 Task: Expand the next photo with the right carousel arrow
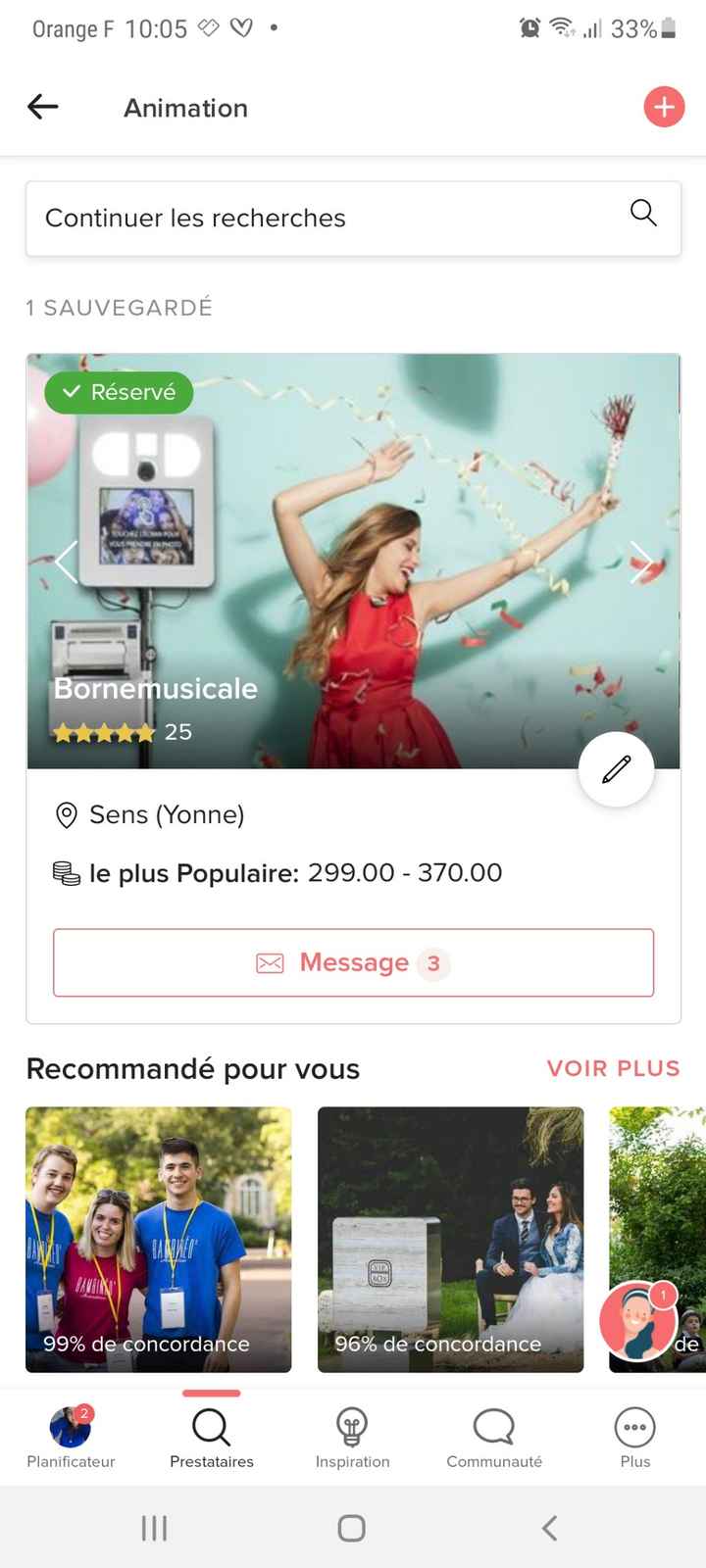coord(644,562)
